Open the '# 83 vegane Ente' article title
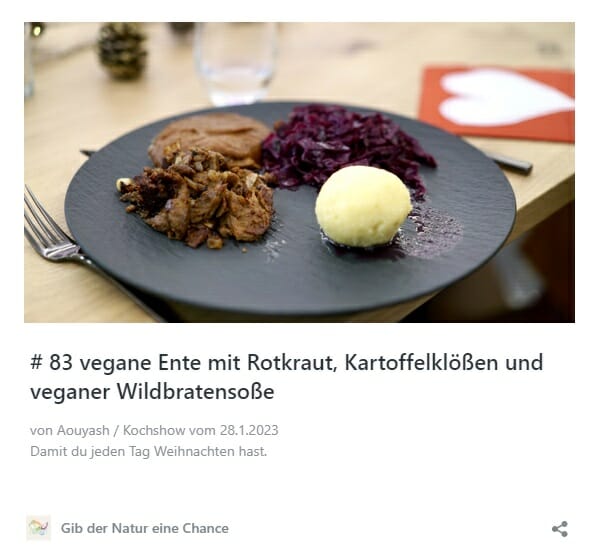 [286, 377]
